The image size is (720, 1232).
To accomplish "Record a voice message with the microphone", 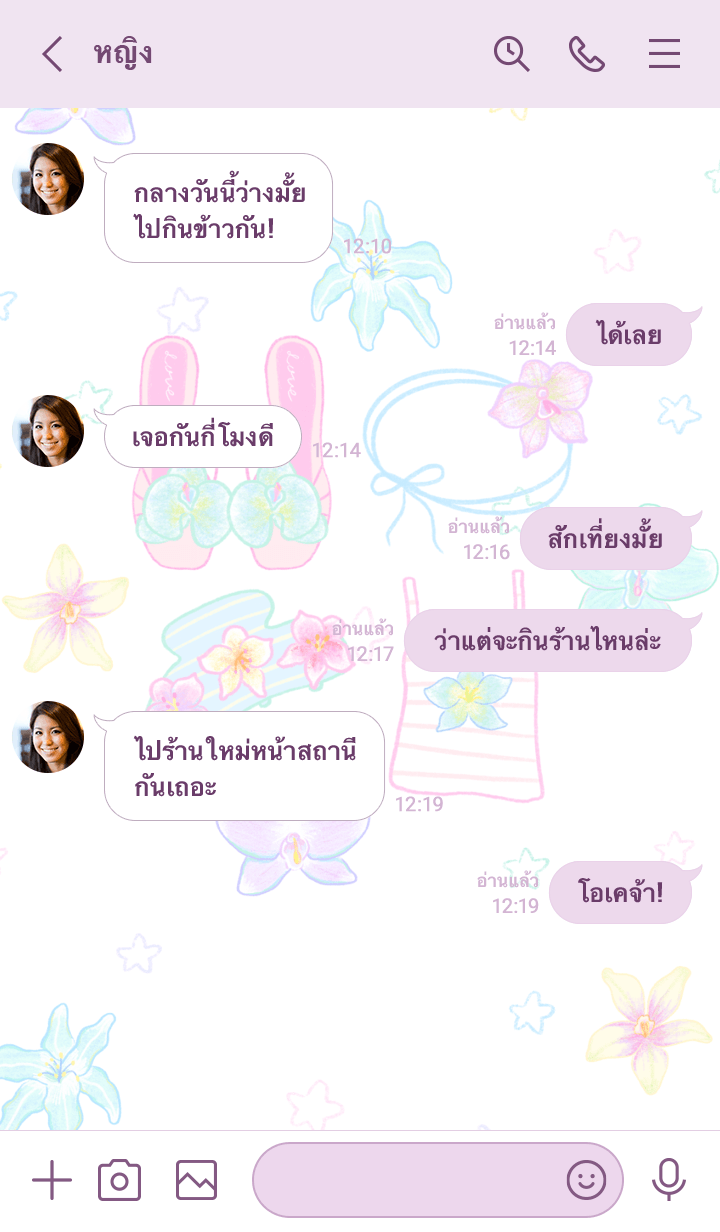I will pos(668,1181).
